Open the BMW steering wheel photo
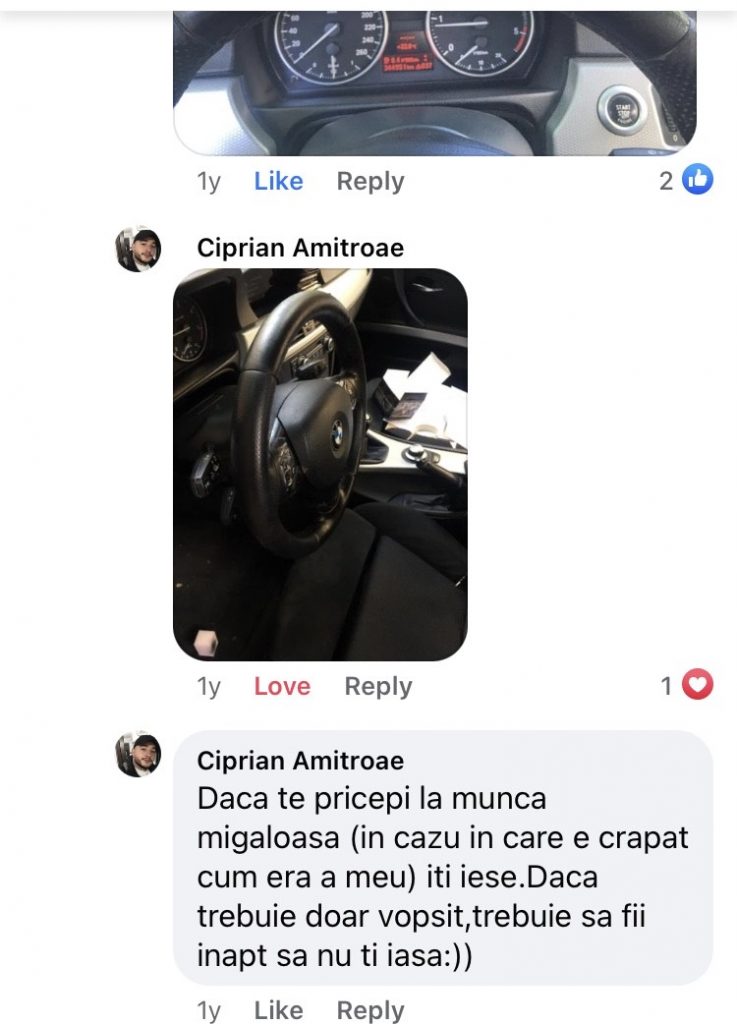This screenshot has width=737, height=1024. 320,464
